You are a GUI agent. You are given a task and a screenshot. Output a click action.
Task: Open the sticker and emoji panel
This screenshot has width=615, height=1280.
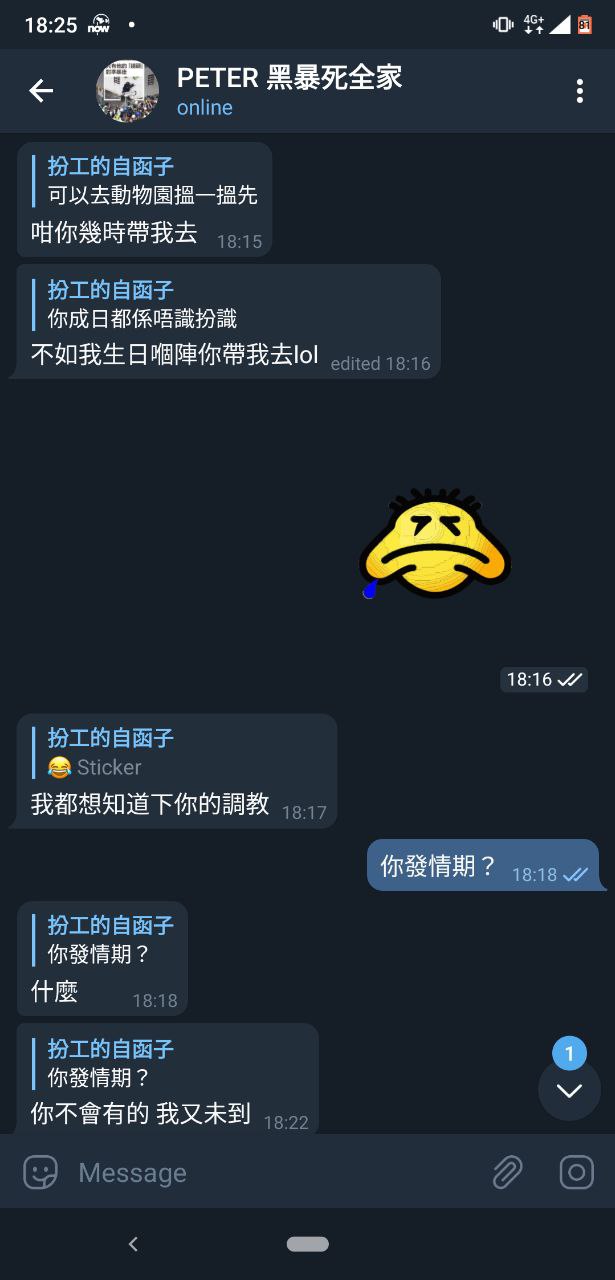pos(41,1172)
